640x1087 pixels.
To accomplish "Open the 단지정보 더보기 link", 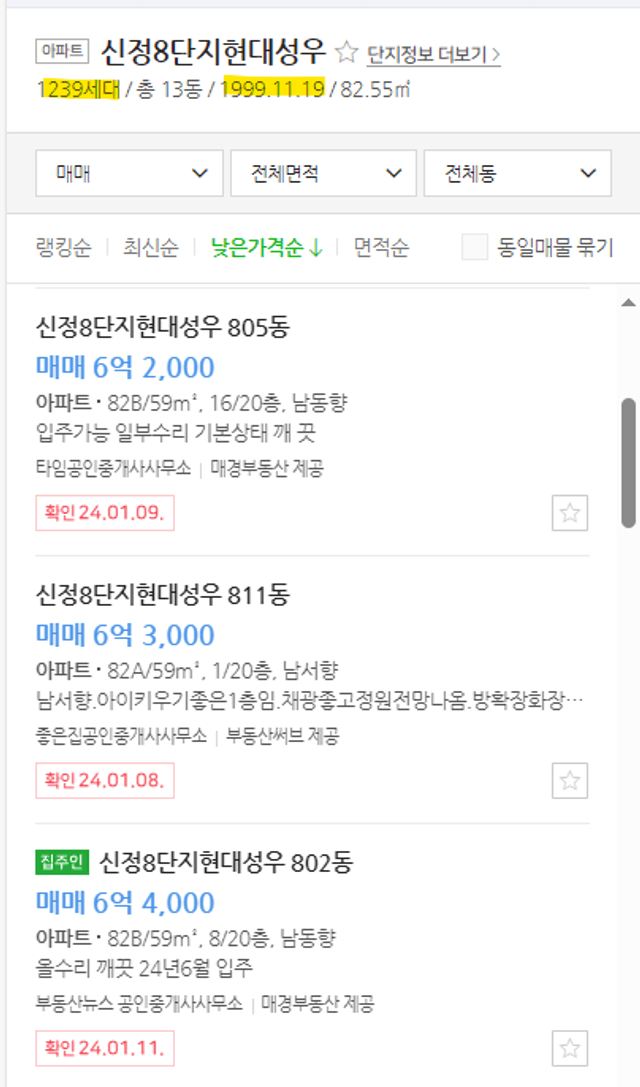I will pyautogui.click(x=433, y=54).
